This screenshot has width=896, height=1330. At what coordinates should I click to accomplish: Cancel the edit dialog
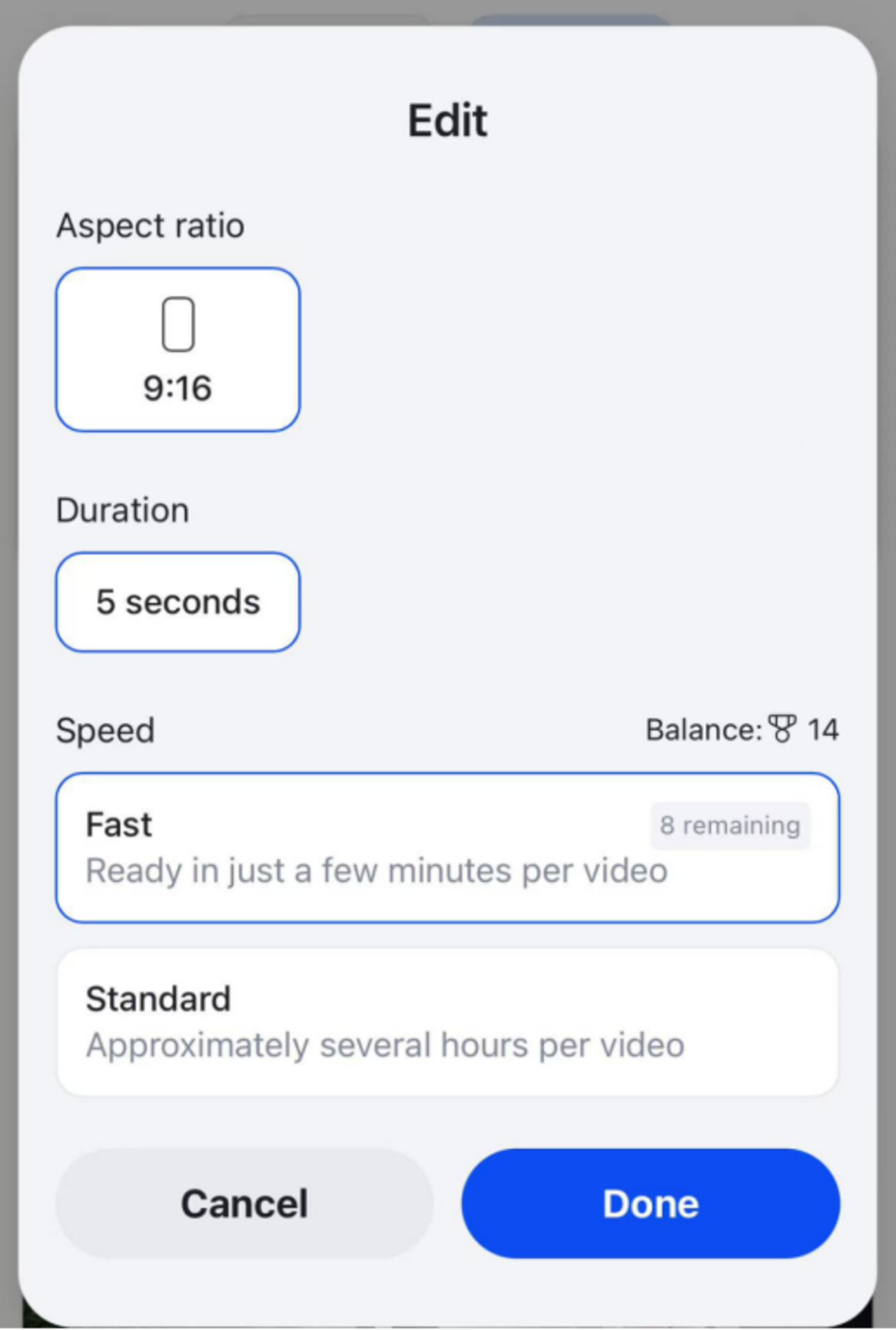[244, 1203]
